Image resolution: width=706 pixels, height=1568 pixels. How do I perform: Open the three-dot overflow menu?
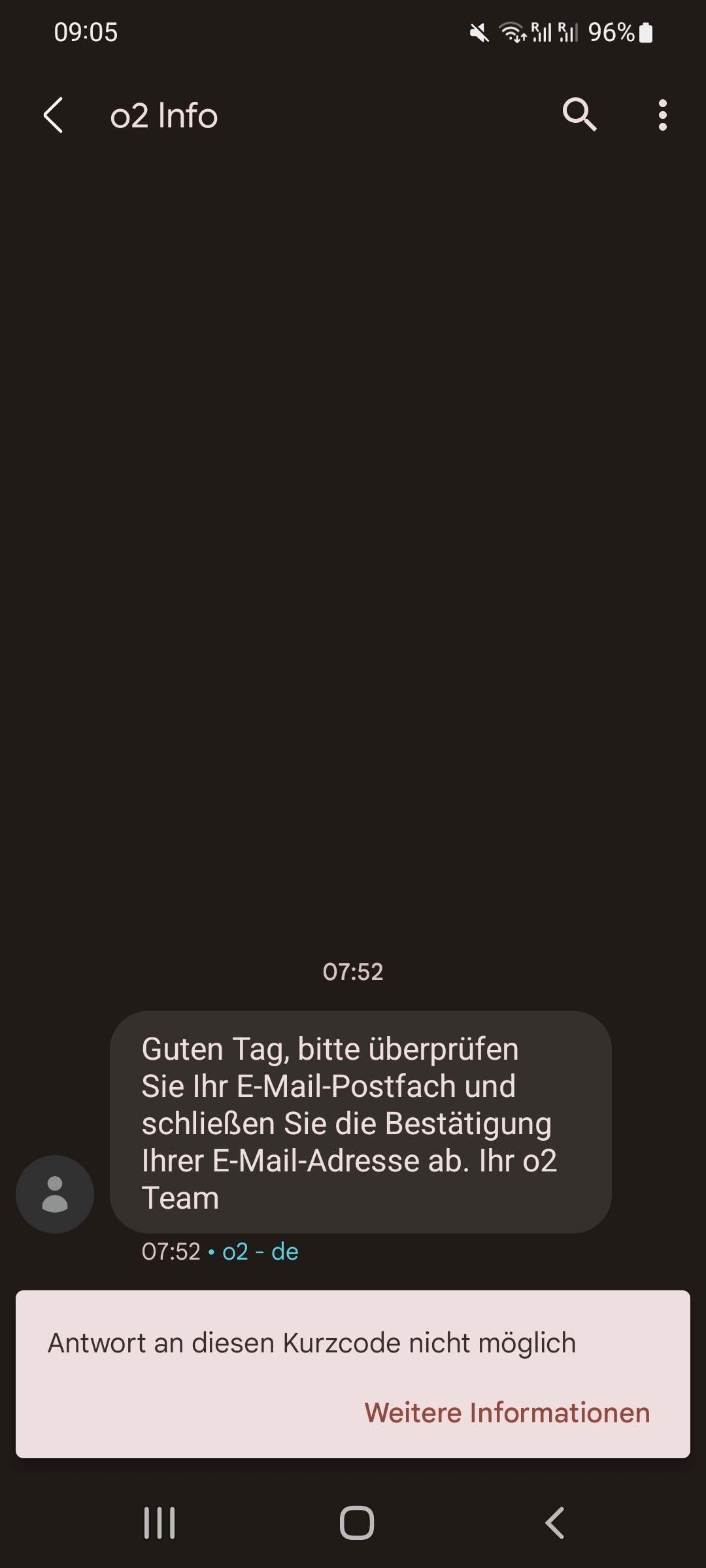tap(662, 116)
